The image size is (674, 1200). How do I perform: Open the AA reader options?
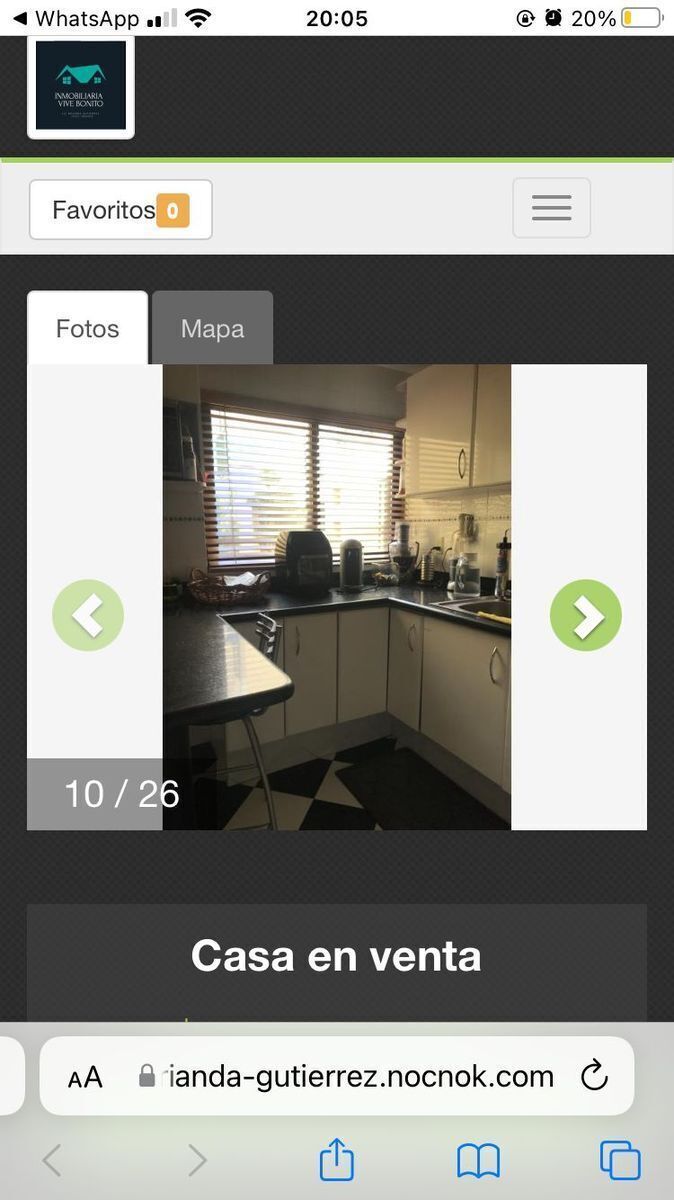pyautogui.click(x=85, y=1077)
